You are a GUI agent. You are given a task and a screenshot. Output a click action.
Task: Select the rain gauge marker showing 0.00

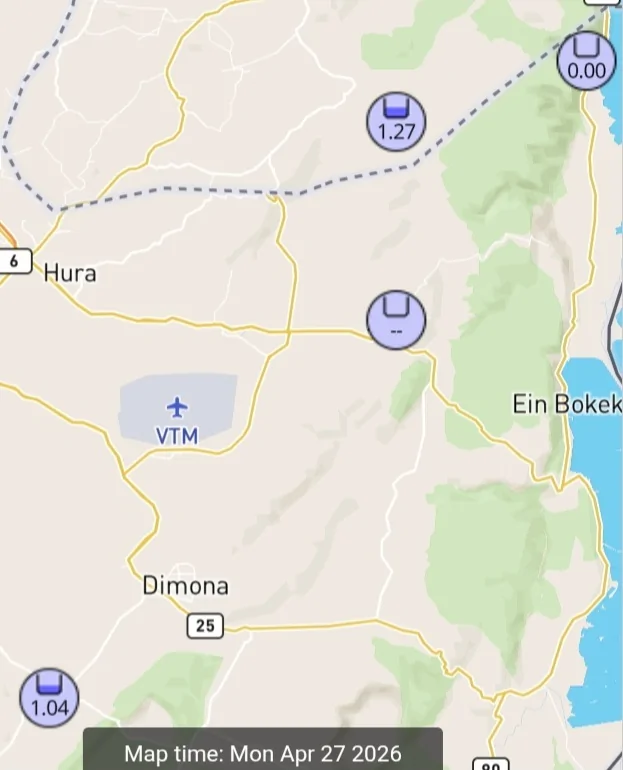click(586, 59)
